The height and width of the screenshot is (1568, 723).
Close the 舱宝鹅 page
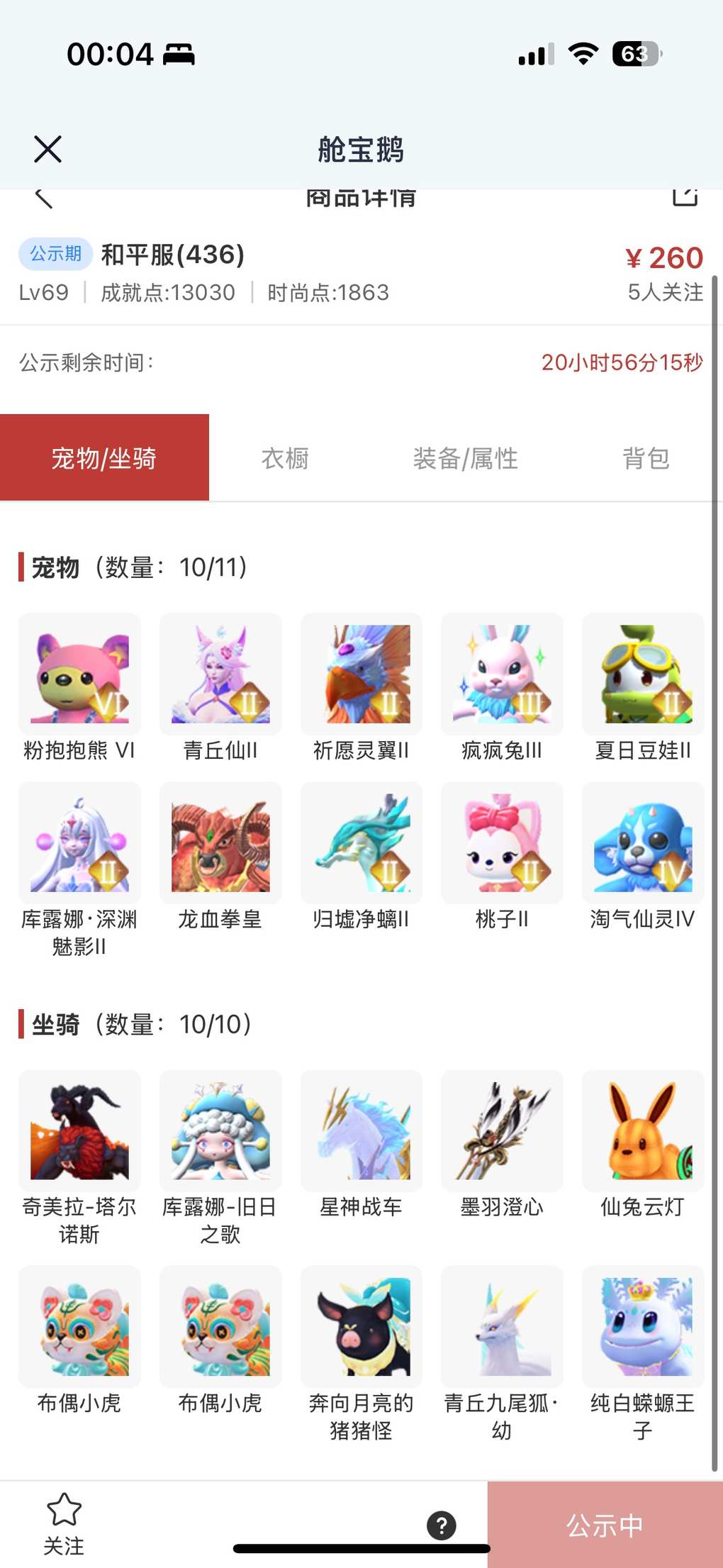click(x=47, y=149)
